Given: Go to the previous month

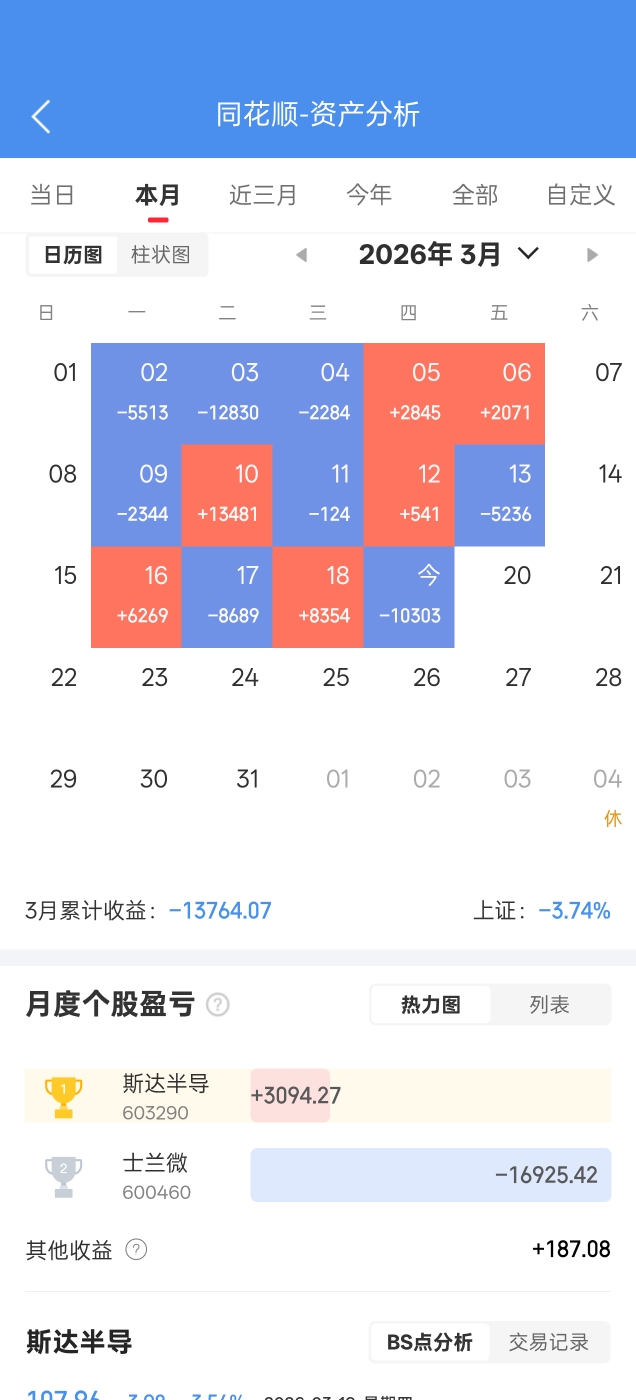Looking at the screenshot, I should click(301, 255).
